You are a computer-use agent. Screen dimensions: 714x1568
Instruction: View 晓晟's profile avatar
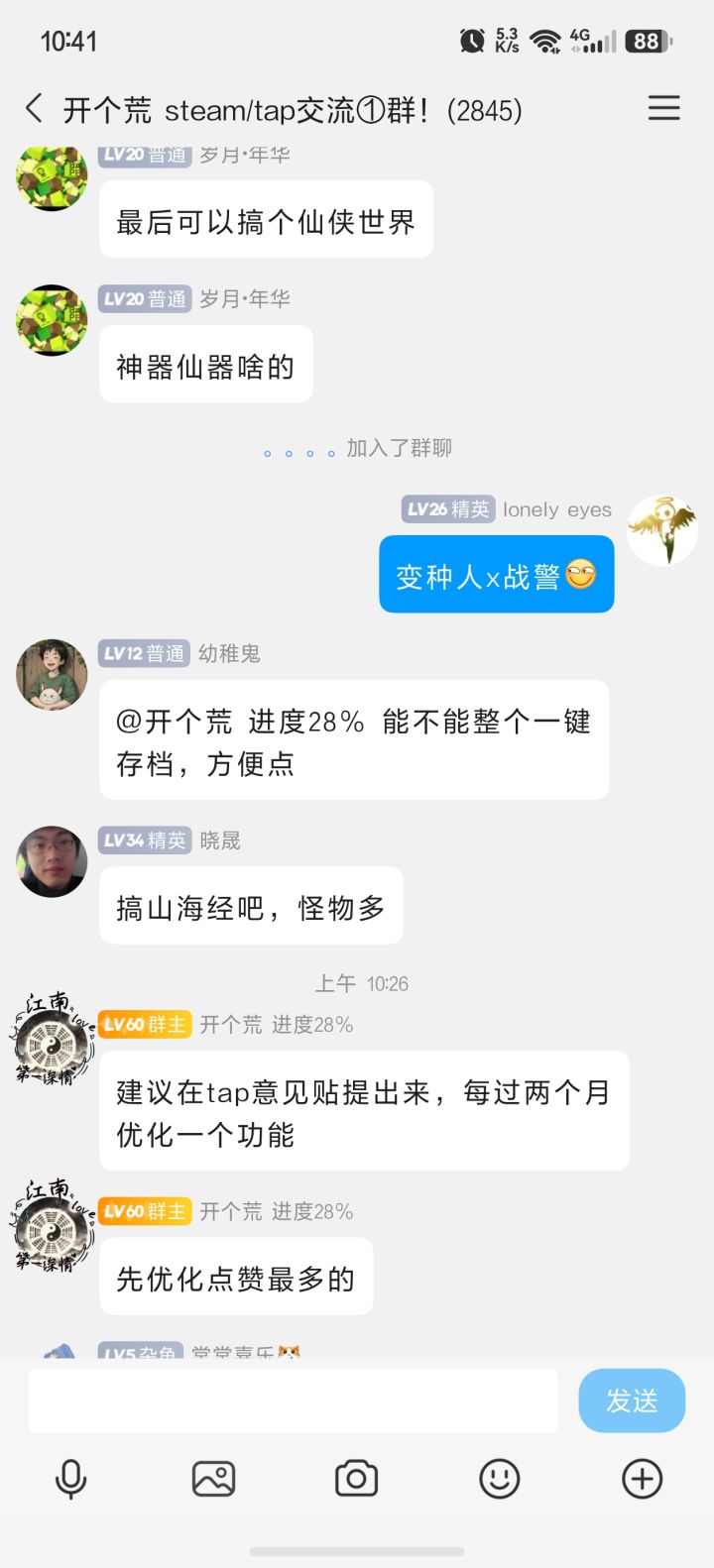pos(52,861)
